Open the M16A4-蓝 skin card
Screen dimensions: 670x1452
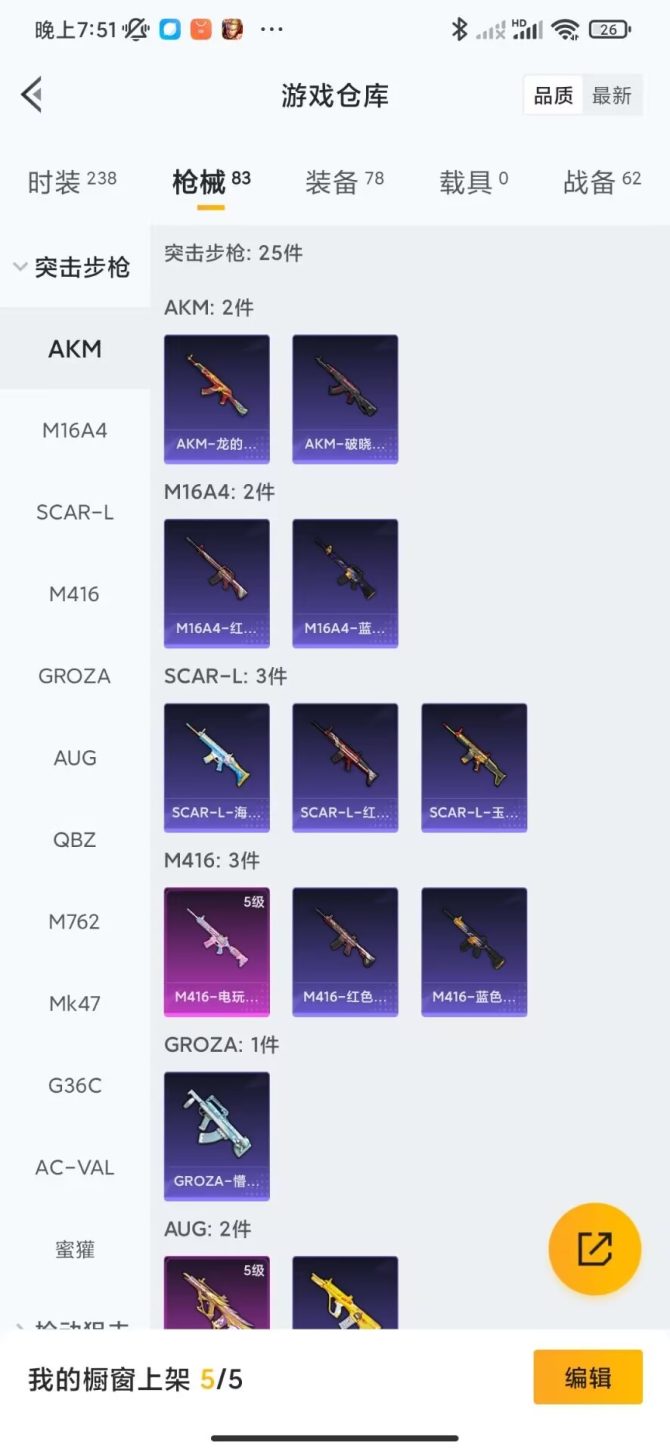pyautogui.click(x=345, y=583)
